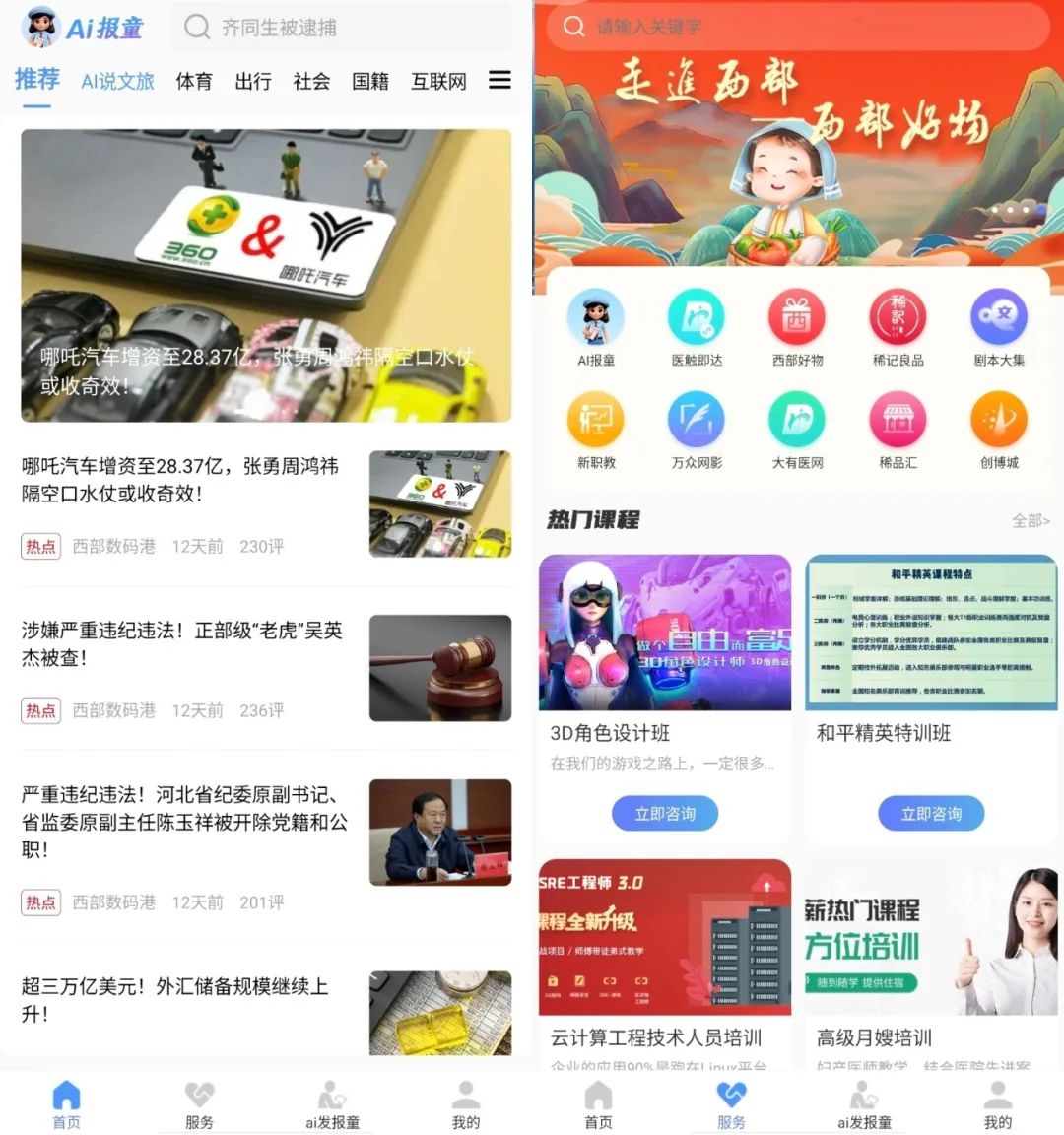Tap 立即咨询 under 3D角色设计班
Viewport: 1064px width, 1135px height.
point(665,814)
